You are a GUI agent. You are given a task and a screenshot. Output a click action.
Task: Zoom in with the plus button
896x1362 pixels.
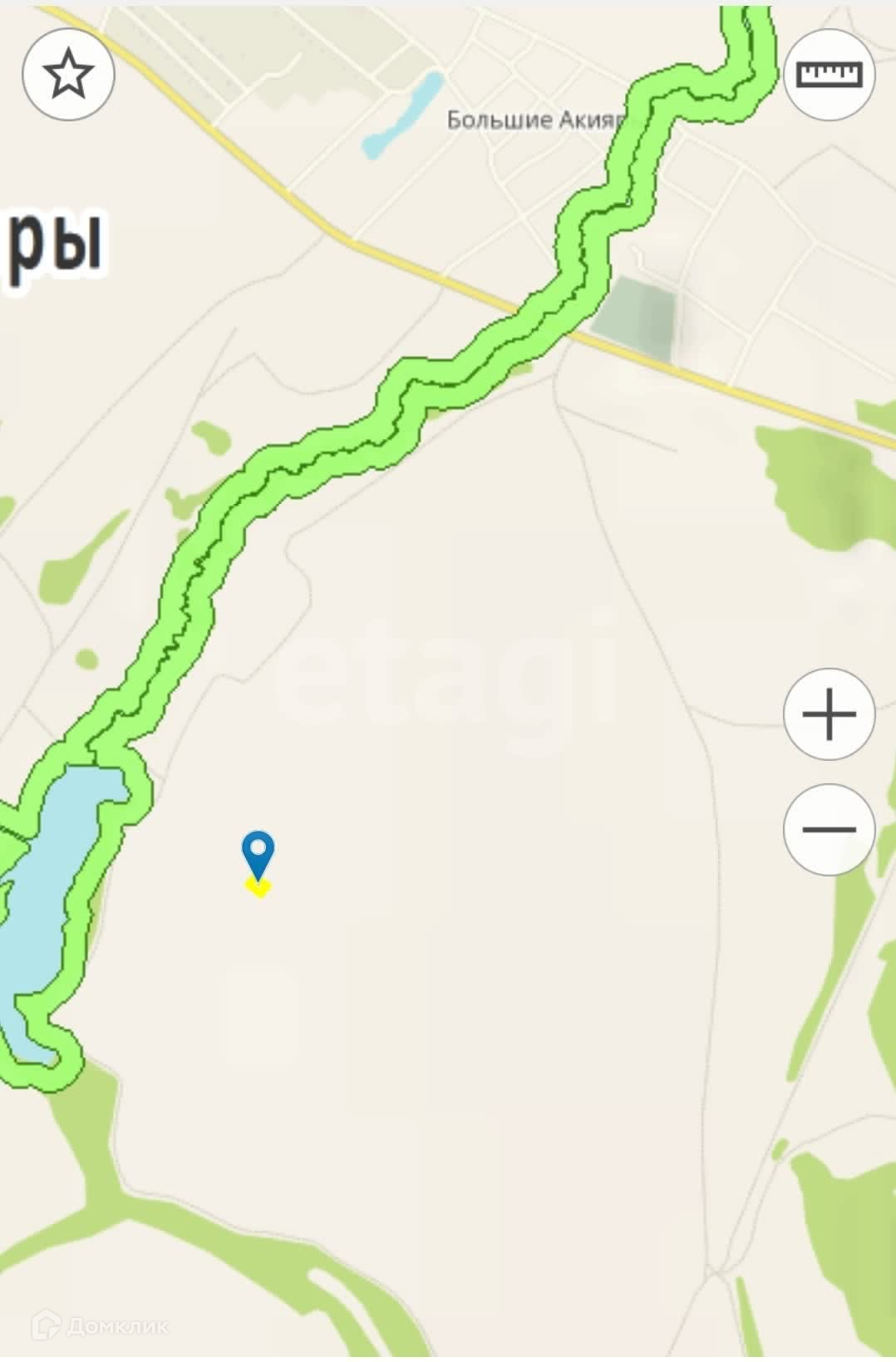(x=829, y=713)
